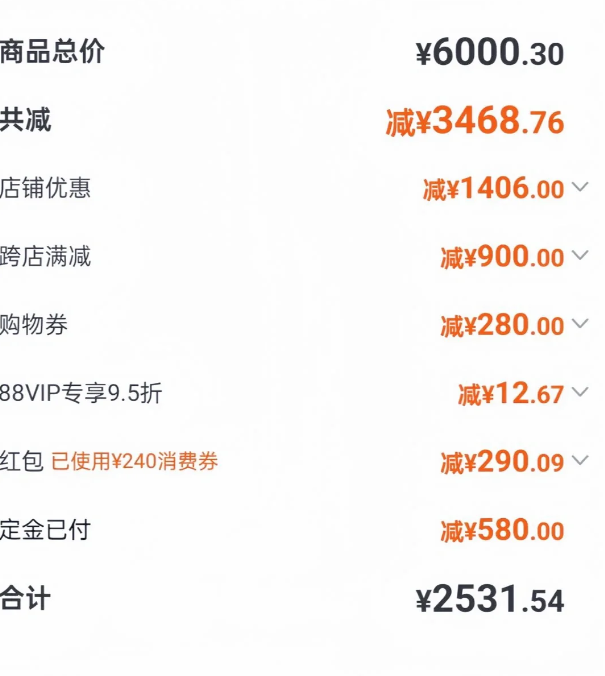Expand the 店铺优惠 discount details
This screenshot has height=676, width=605.
(x=580, y=188)
